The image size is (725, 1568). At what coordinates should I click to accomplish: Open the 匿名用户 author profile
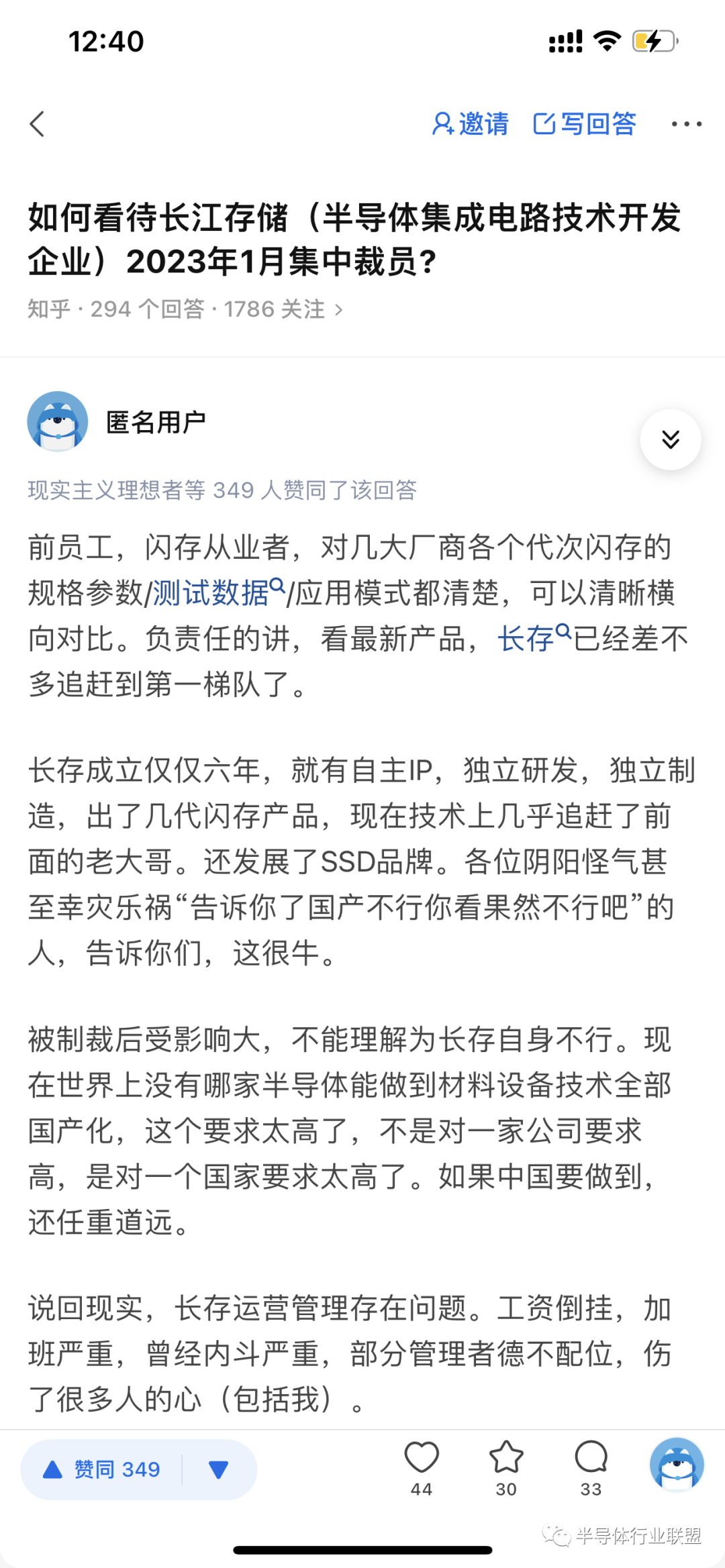point(156,422)
